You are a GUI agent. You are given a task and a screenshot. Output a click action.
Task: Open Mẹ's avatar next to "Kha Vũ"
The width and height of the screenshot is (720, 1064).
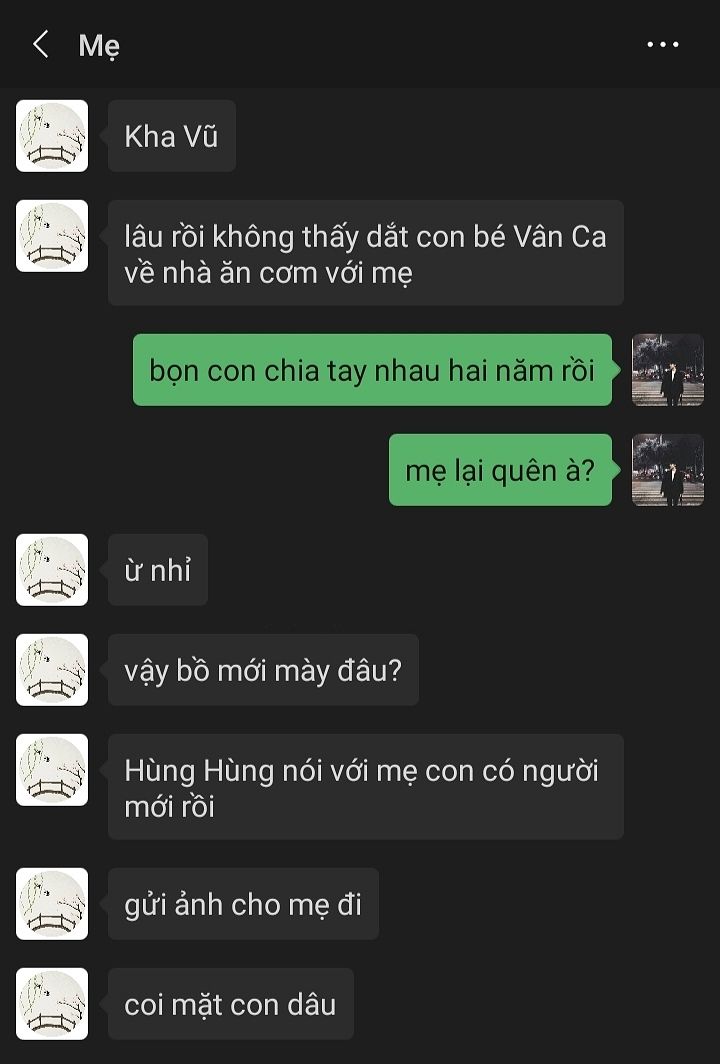(52, 136)
